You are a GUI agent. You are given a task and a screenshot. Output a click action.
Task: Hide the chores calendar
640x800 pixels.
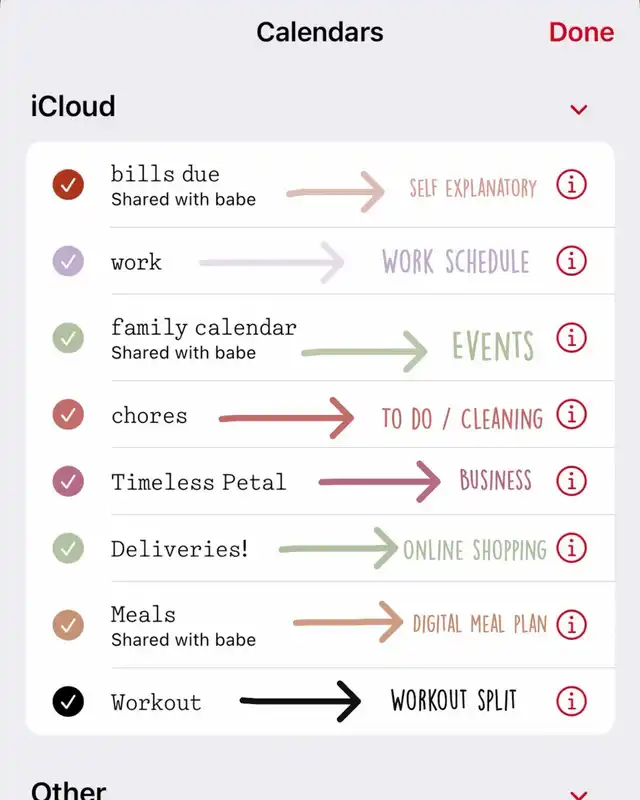click(68, 414)
